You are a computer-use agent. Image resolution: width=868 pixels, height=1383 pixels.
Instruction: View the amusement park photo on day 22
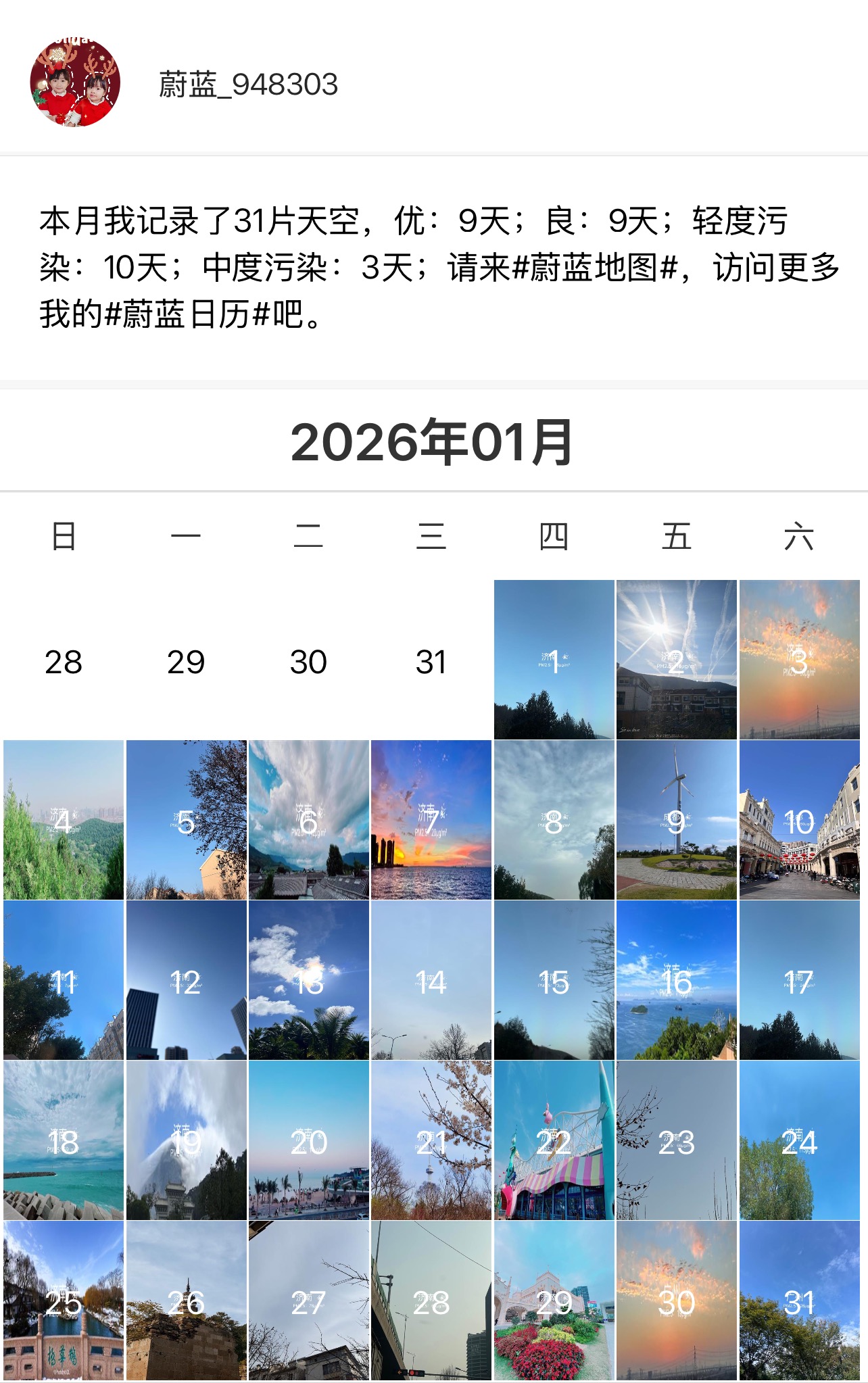(x=554, y=1140)
